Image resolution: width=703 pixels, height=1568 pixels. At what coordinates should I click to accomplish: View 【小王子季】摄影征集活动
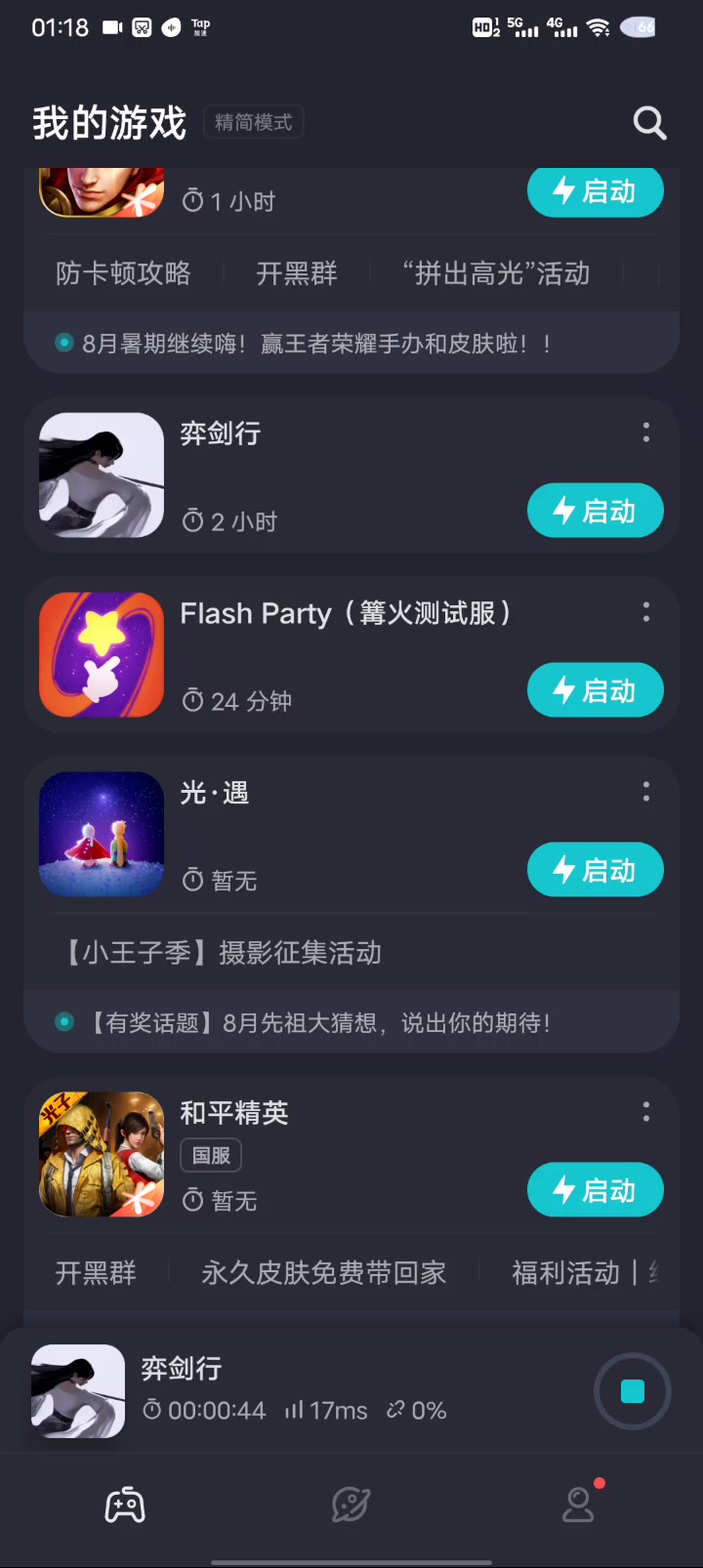(x=223, y=953)
